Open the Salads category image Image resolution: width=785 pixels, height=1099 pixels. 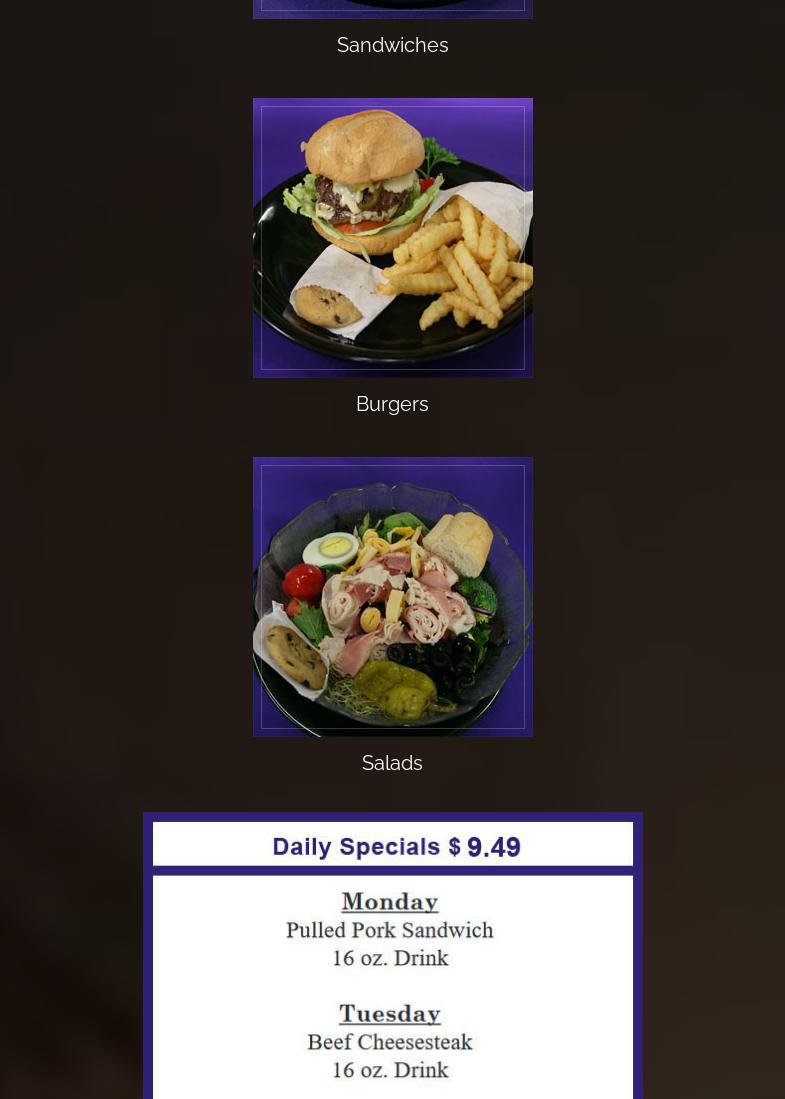click(392, 597)
